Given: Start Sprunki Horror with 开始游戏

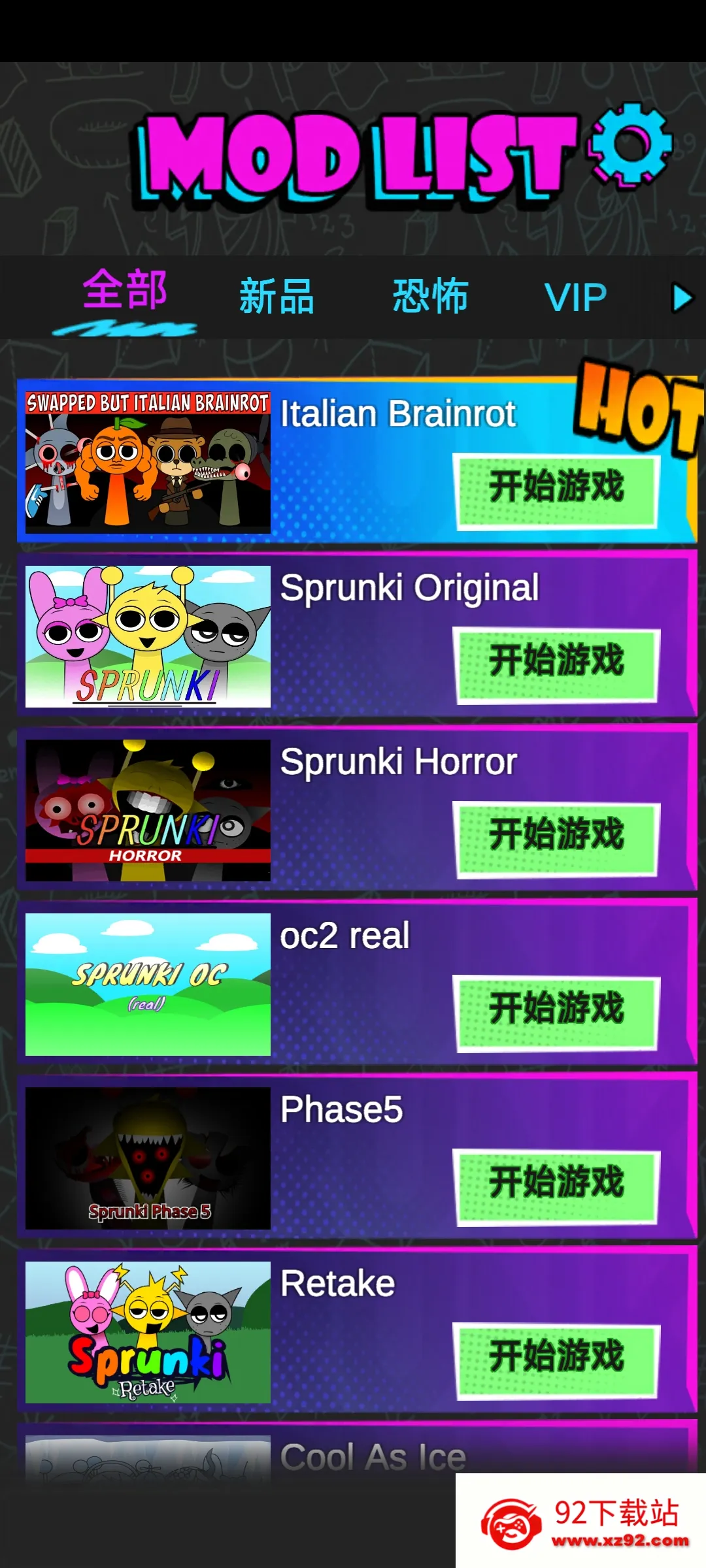Looking at the screenshot, I should pyautogui.click(x=557, y=836).
